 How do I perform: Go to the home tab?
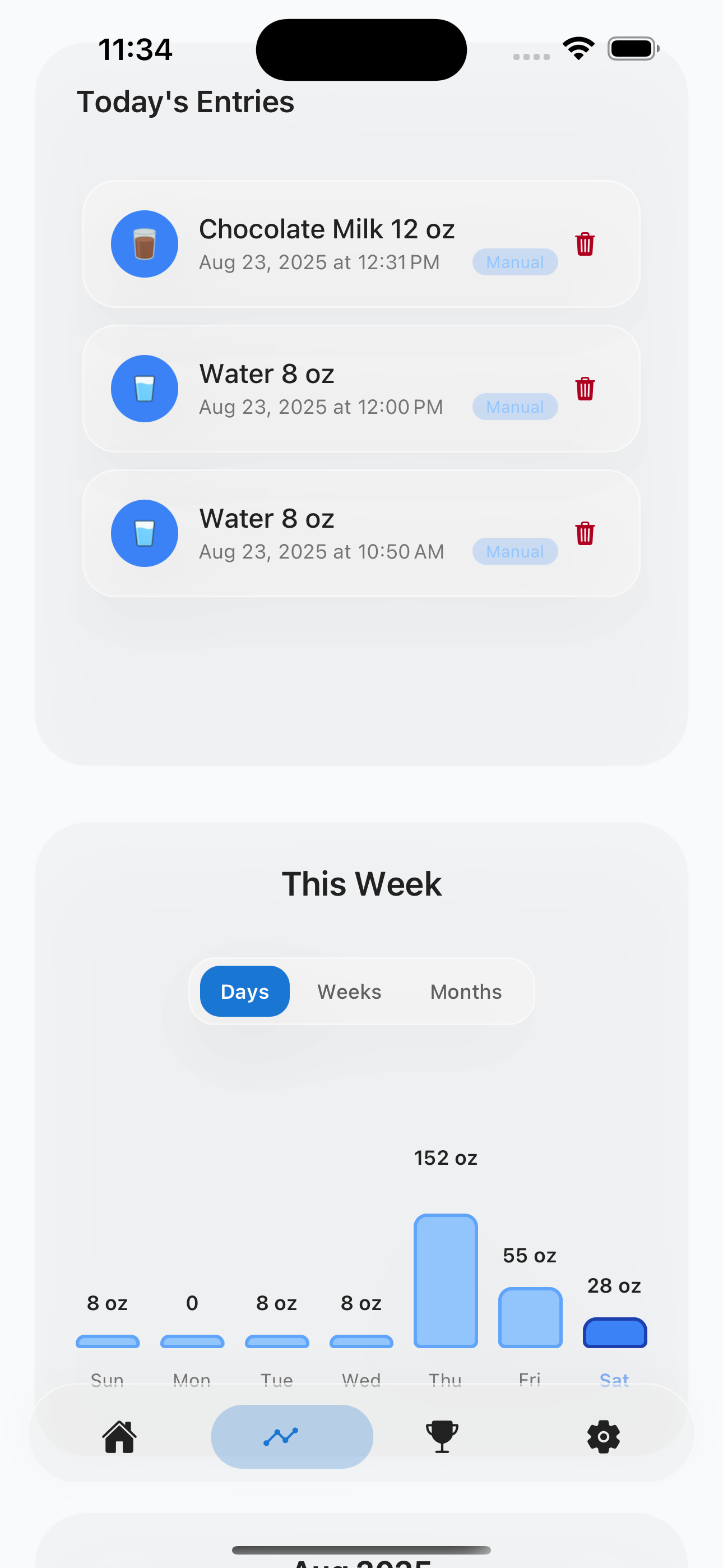119,1437
